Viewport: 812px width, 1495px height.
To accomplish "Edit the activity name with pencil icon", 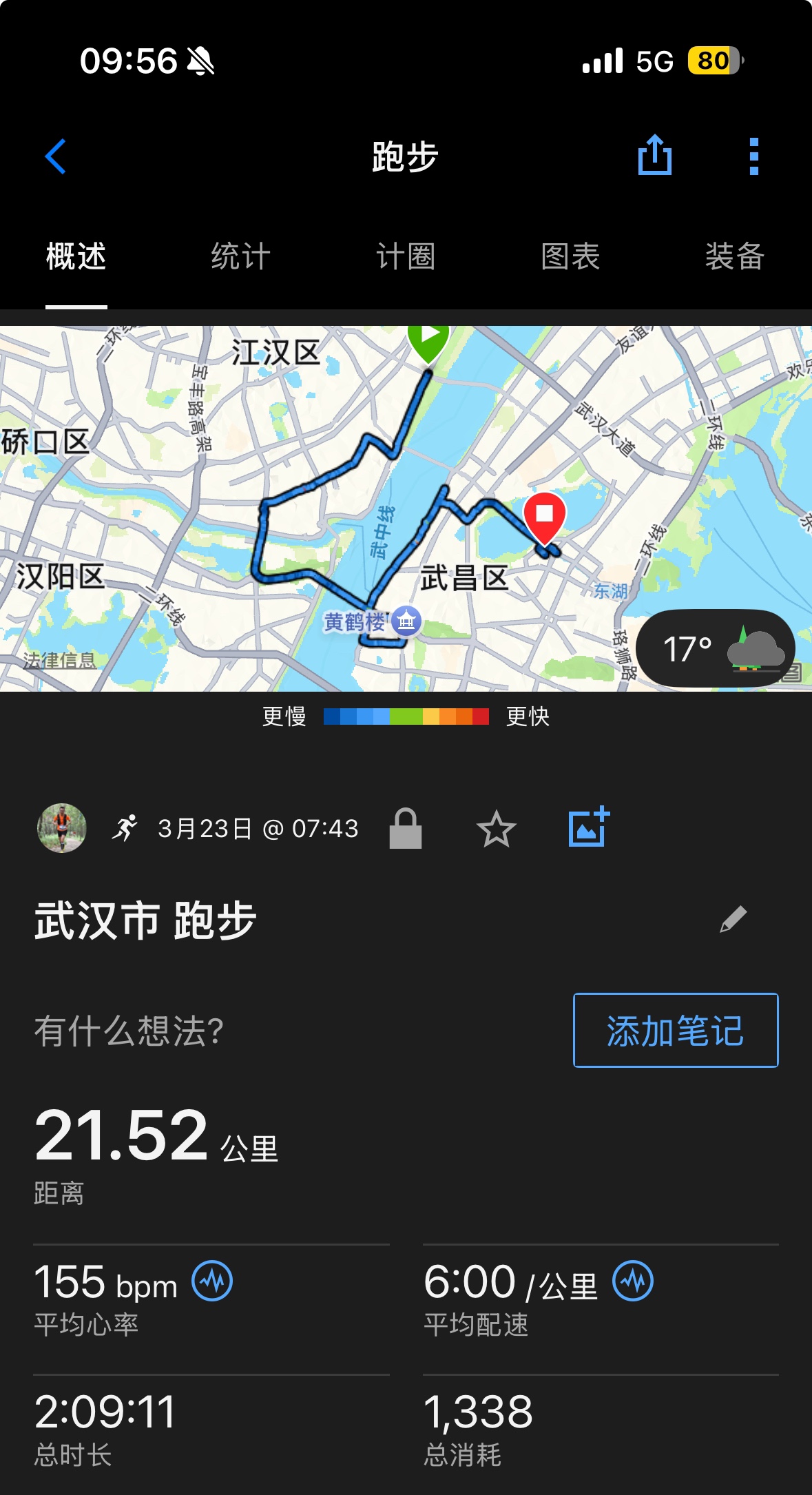I will (733, 919).
